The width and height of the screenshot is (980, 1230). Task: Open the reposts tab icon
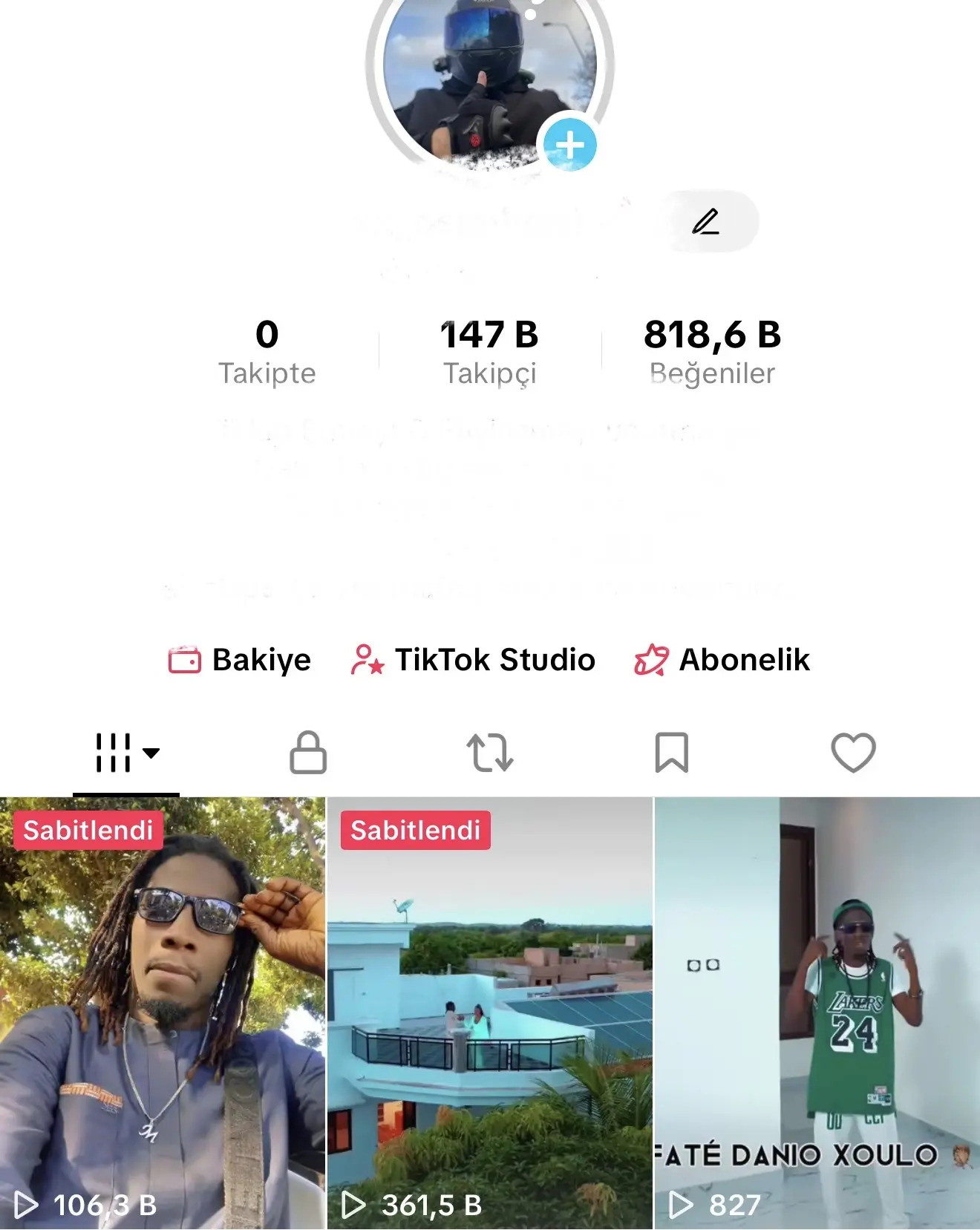point(491,753)
